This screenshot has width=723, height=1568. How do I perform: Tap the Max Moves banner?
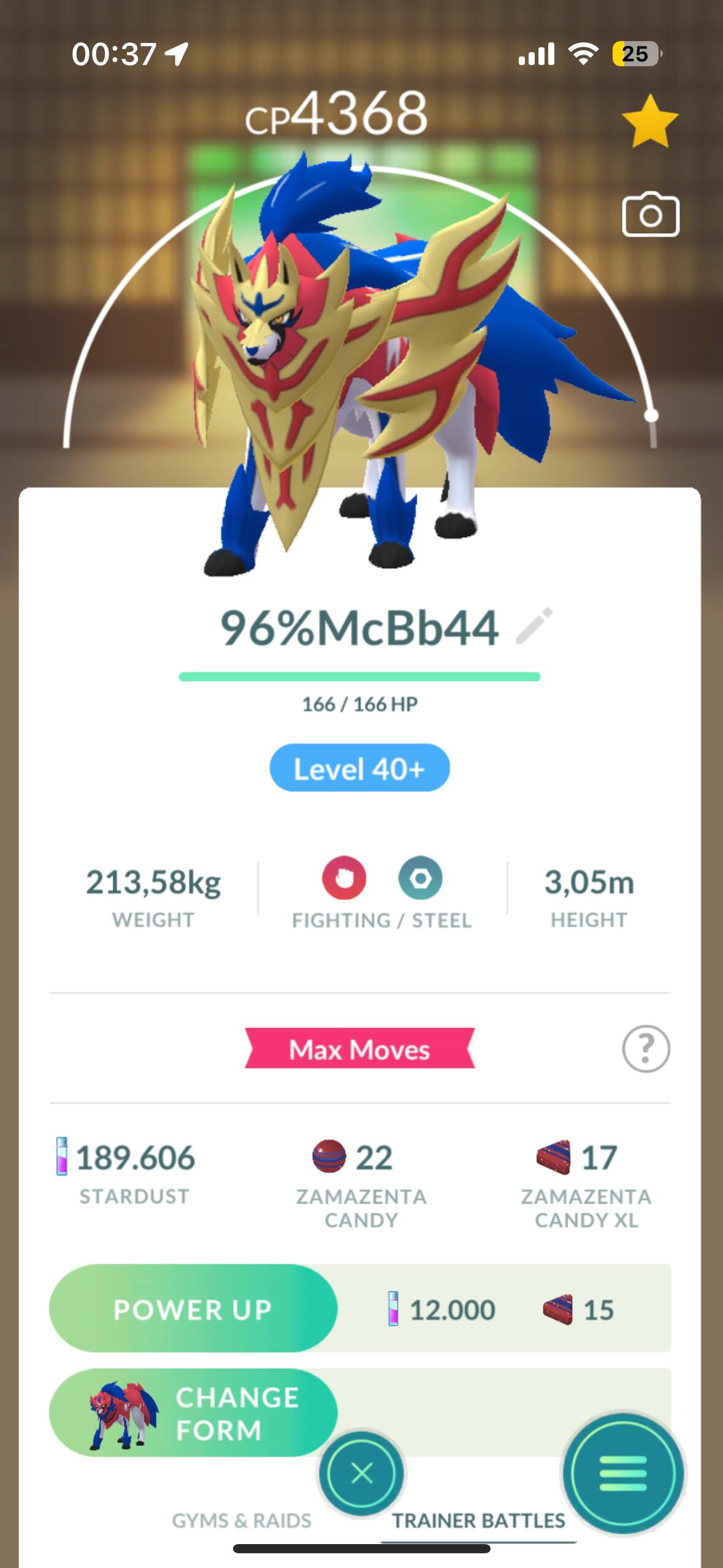click(359, 1049)
